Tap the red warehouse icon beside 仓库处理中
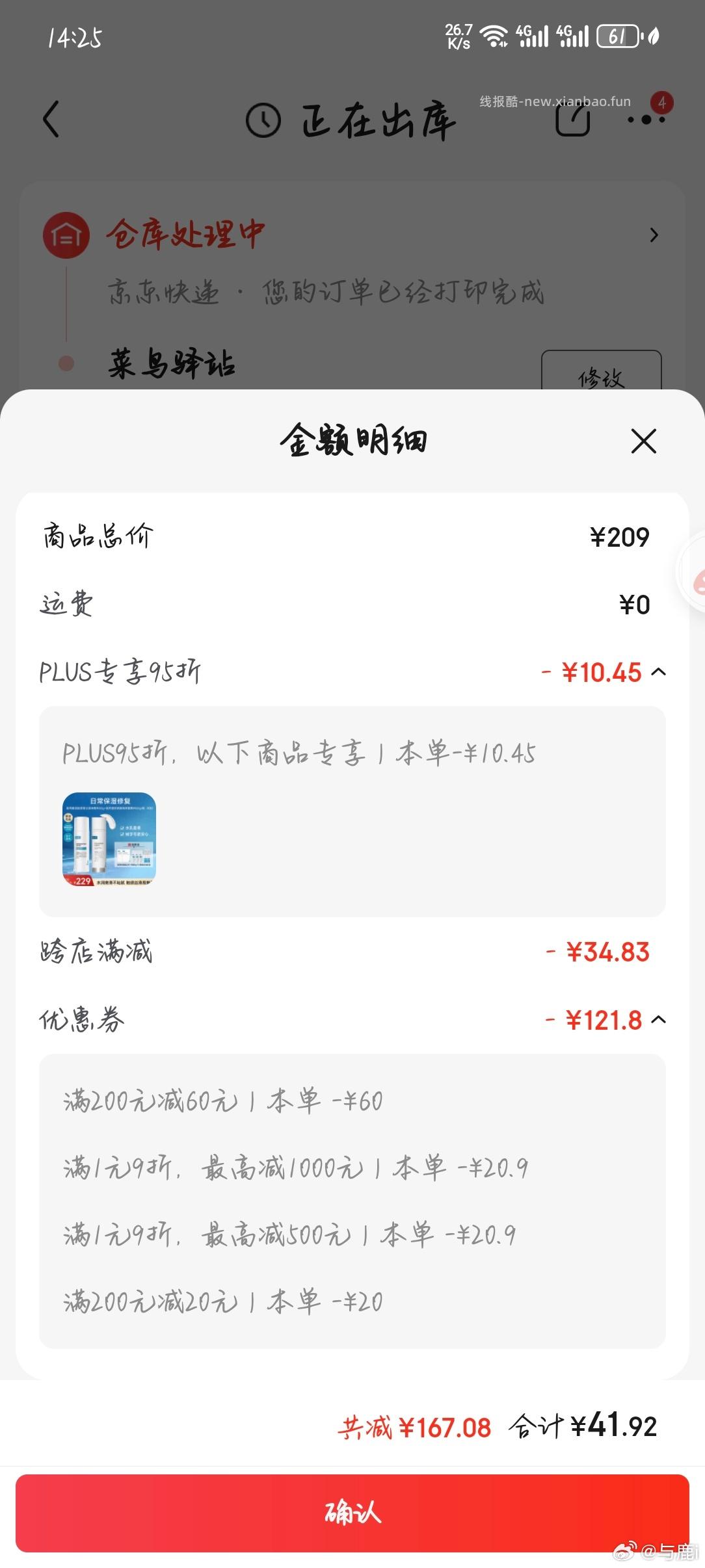705x1568 pixels. pyautogui.click(x=66, y=235)
